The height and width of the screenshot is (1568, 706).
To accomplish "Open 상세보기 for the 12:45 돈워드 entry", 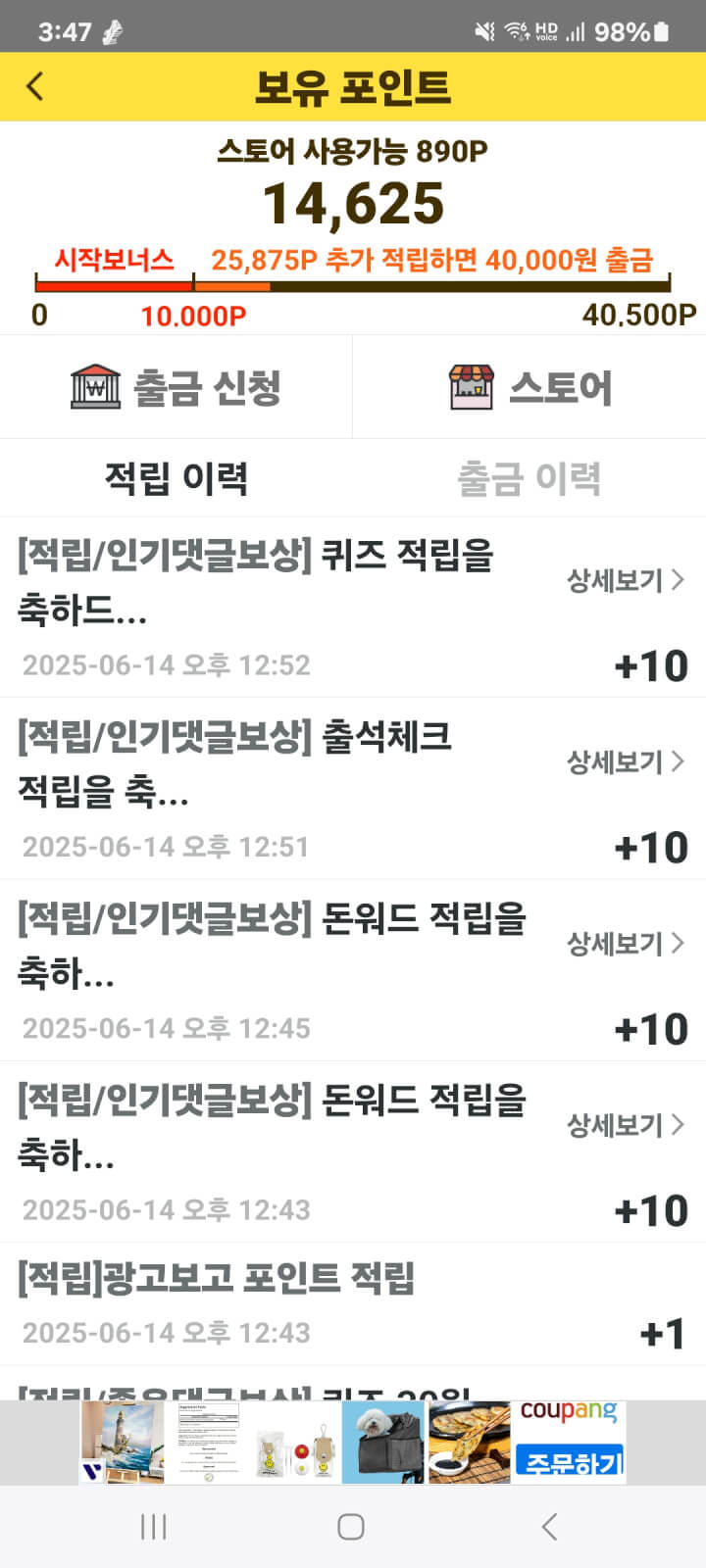I will [x=625, y=943].
